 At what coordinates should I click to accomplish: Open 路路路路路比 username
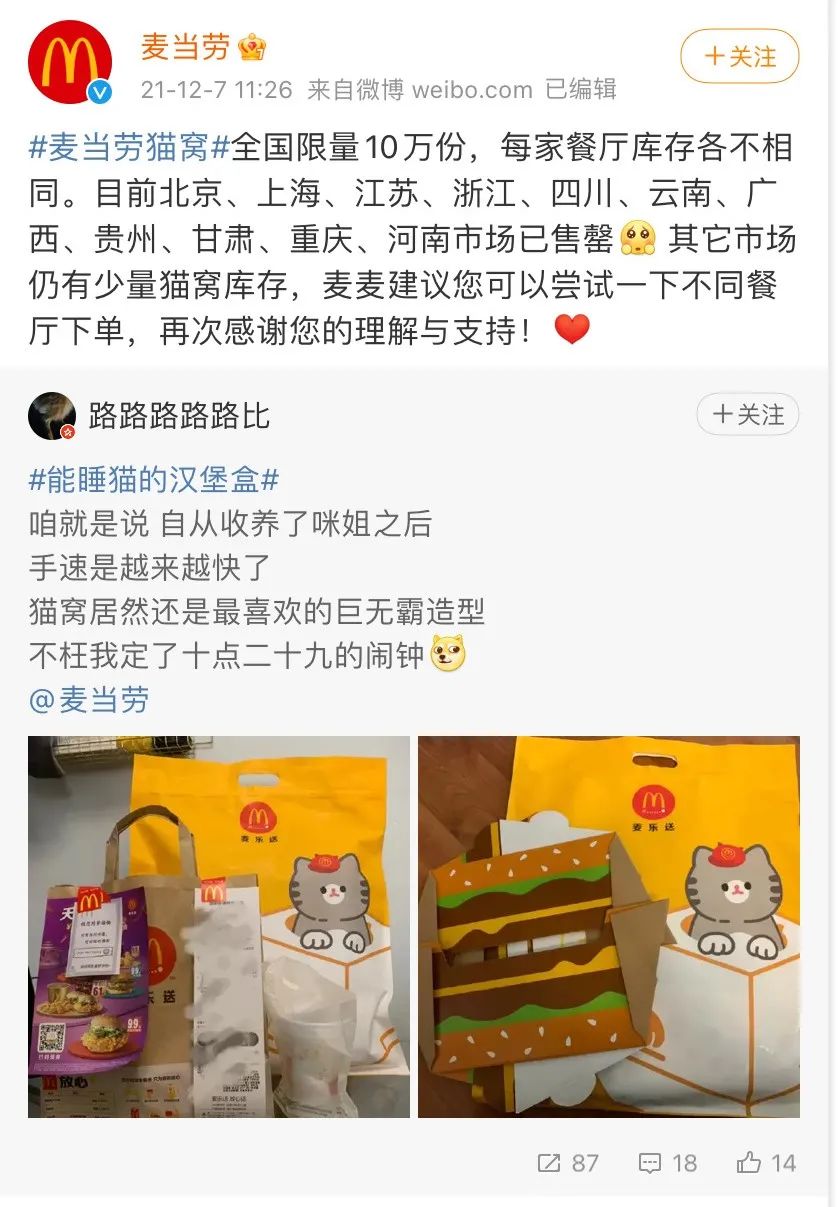click(180, 416)
